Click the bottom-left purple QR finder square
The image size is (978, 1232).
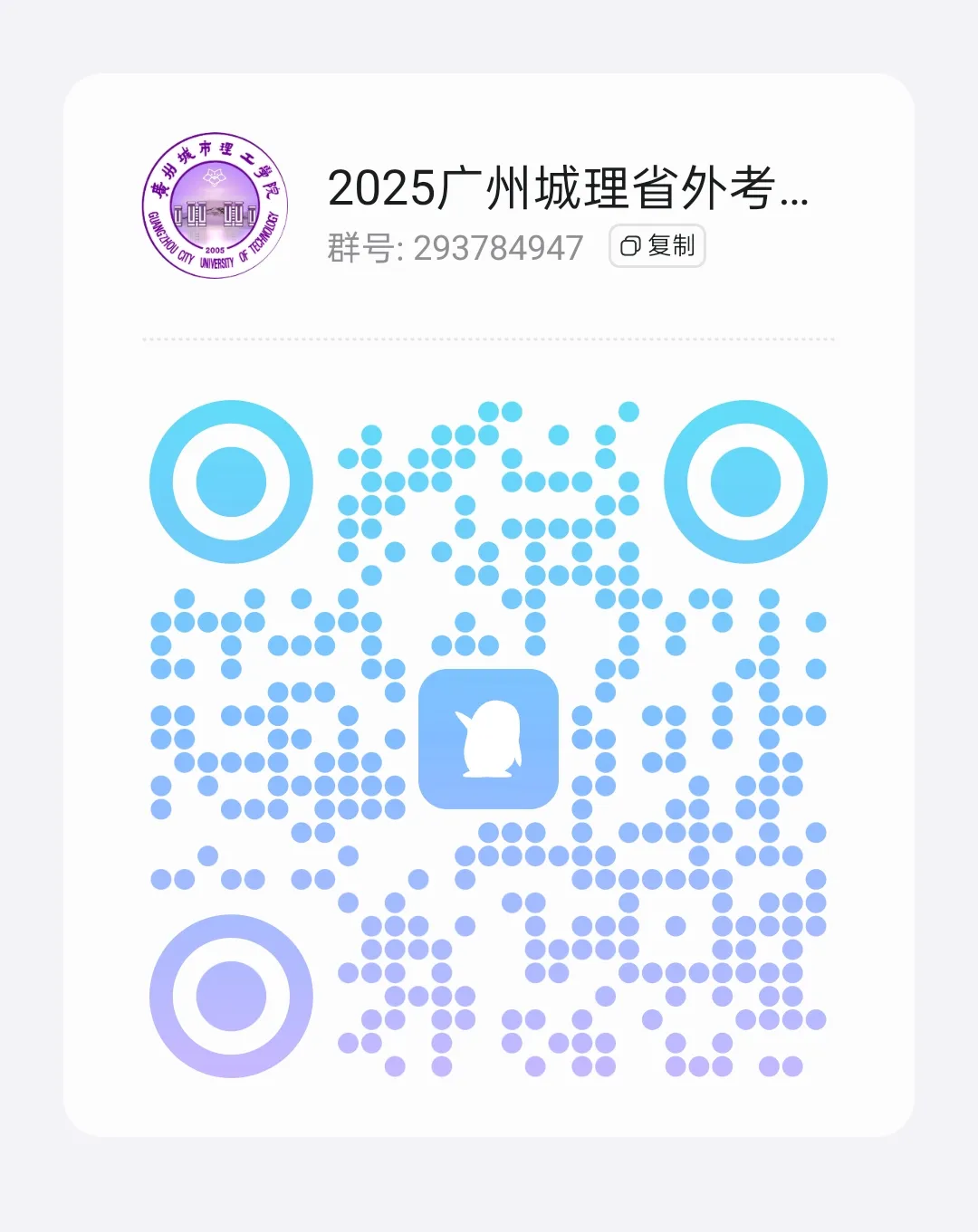pyautogui.click(x=232, y=996)
